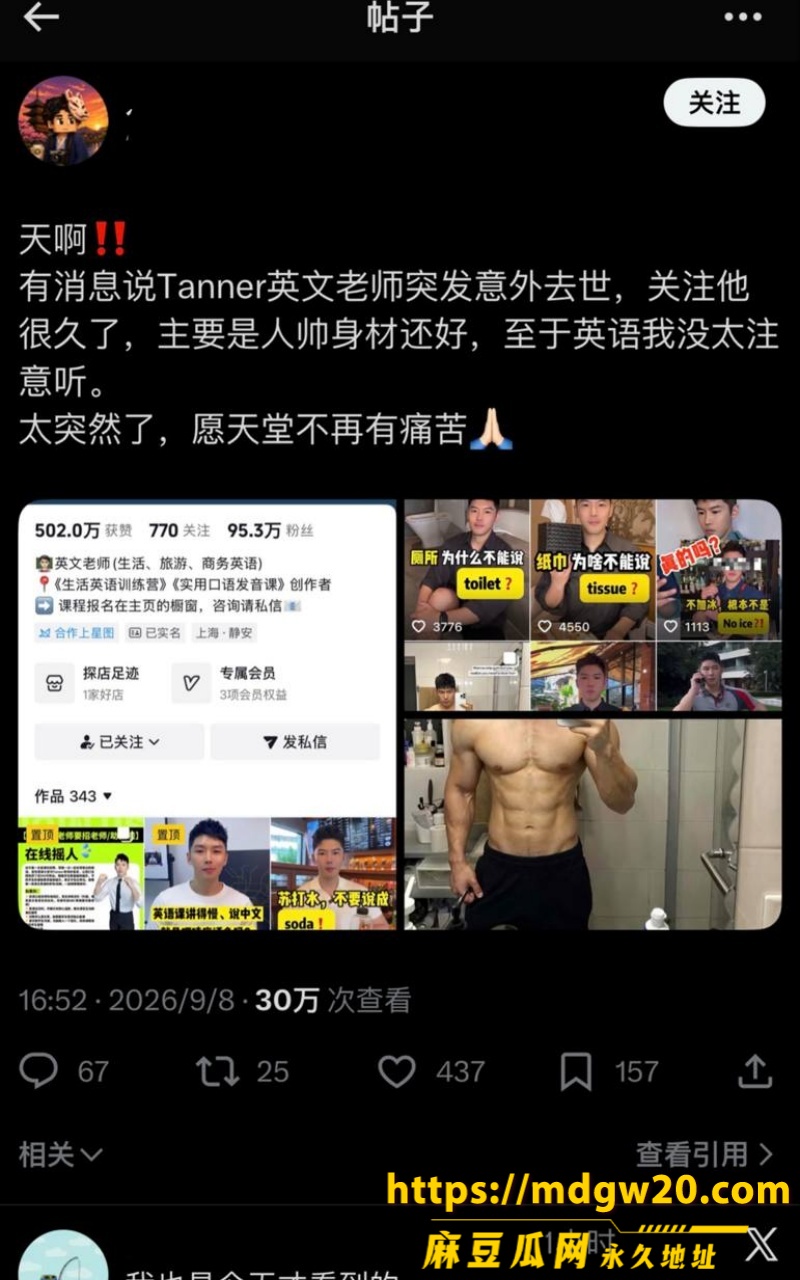Repost this post
Screen dimensions: 800x1280
click(217, 1071)
